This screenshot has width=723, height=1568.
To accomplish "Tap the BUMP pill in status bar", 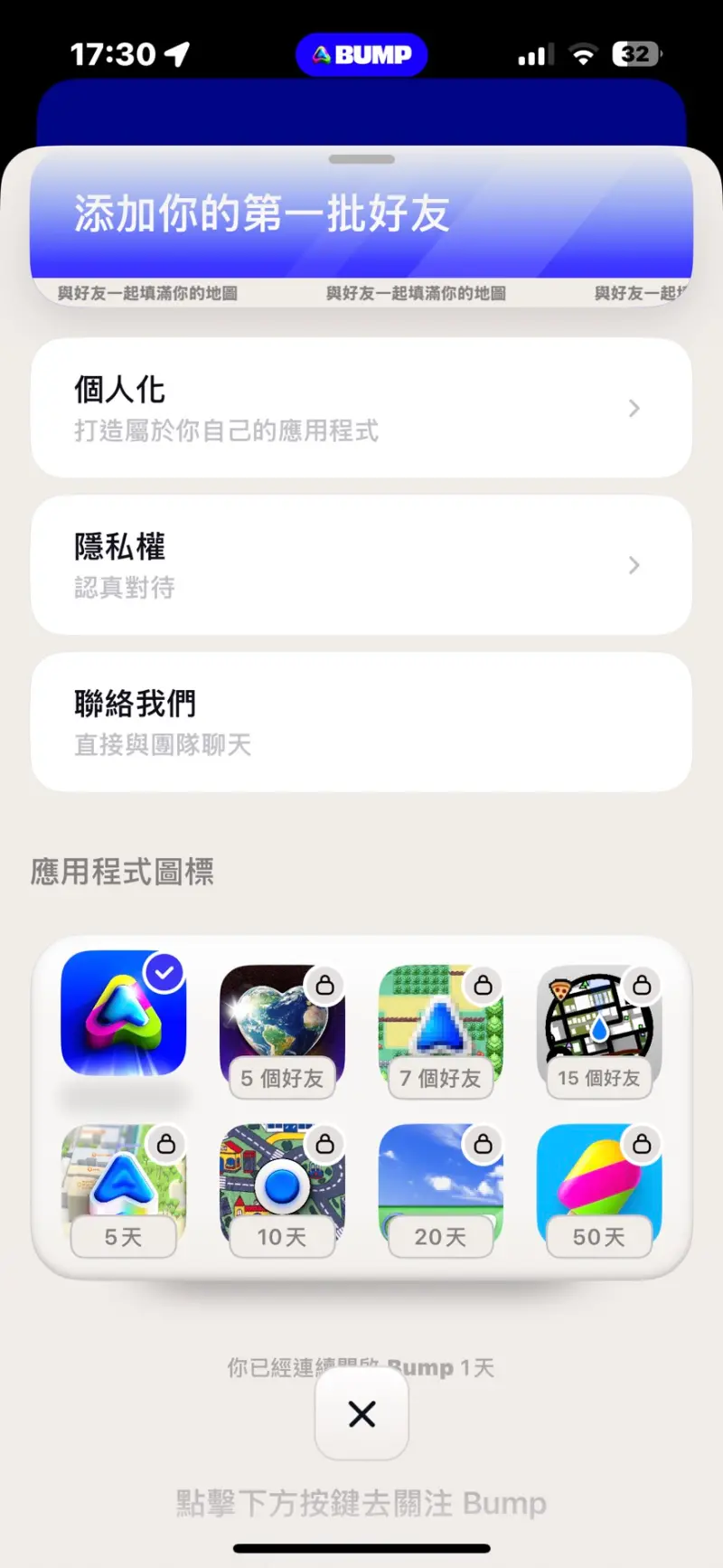I will [361, 55].
